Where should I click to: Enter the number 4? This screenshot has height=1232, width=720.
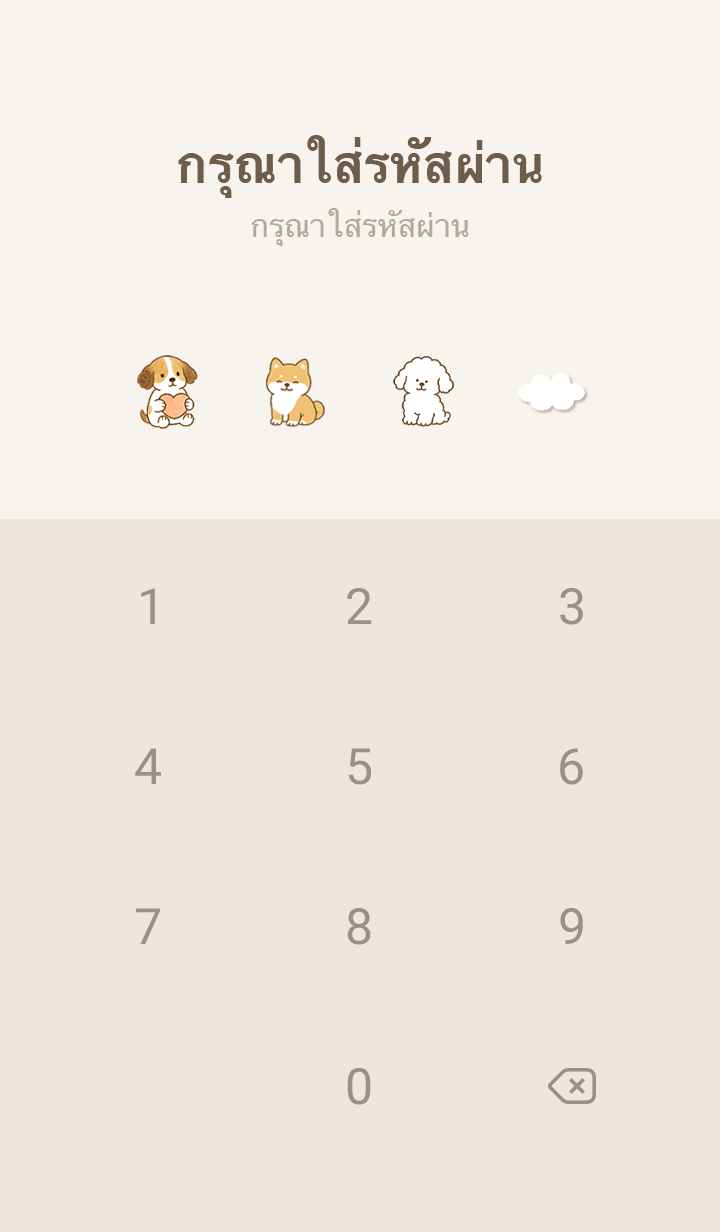[x=148, y=767]
